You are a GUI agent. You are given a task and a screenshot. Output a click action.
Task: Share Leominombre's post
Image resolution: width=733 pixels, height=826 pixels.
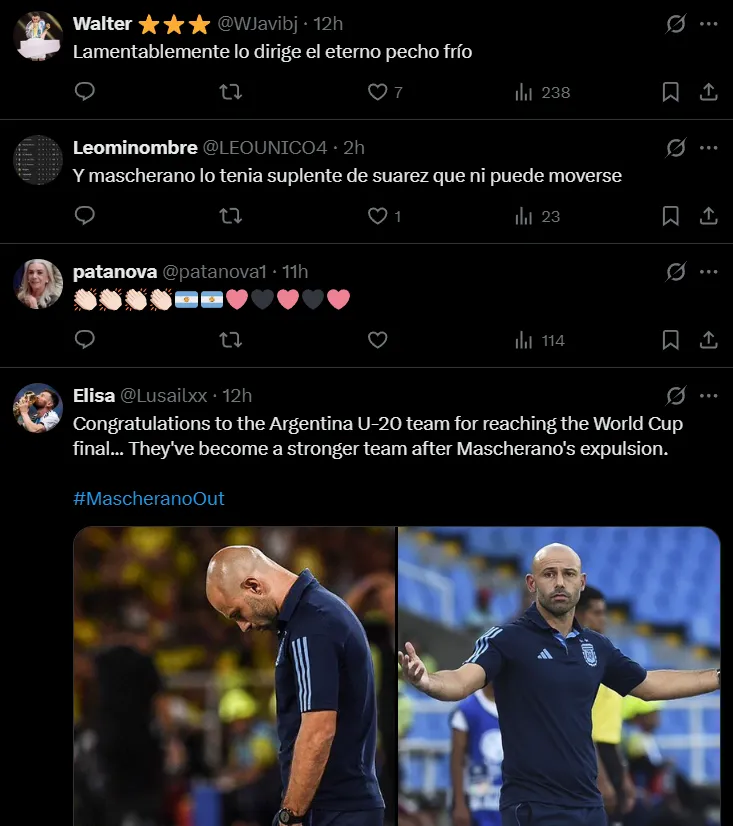(708, 216)
